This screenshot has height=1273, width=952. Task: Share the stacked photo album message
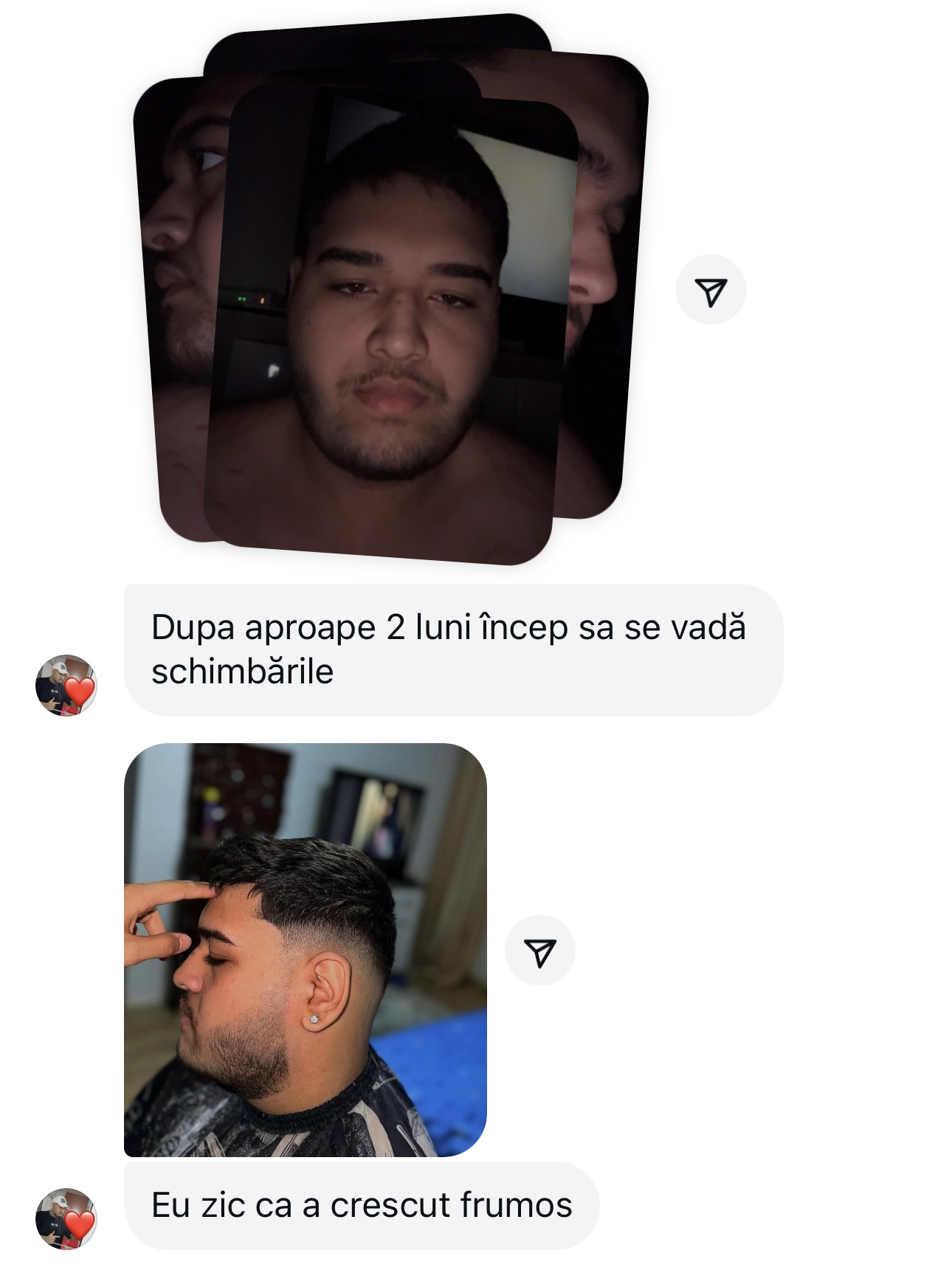click(x=711, y=290)
